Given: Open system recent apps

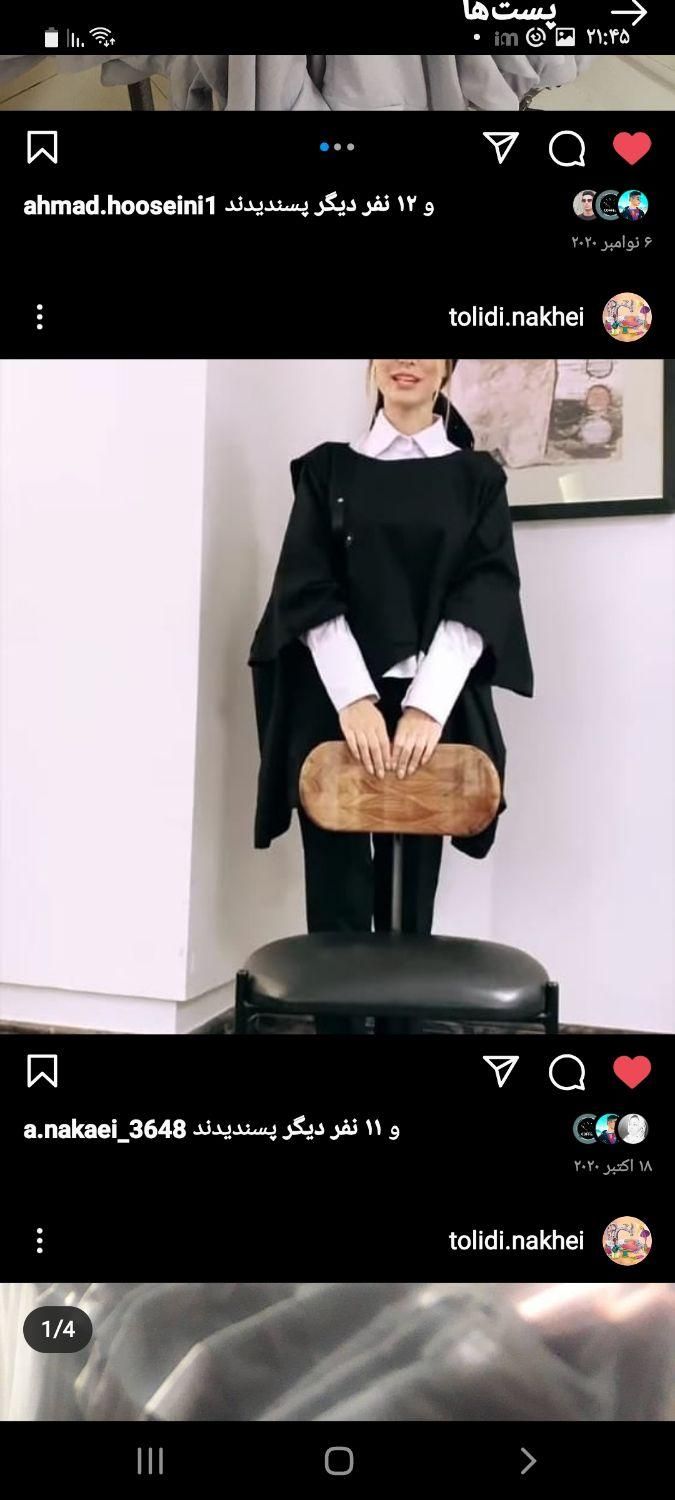Looking at the screenshot, I should click(150, 1461).
